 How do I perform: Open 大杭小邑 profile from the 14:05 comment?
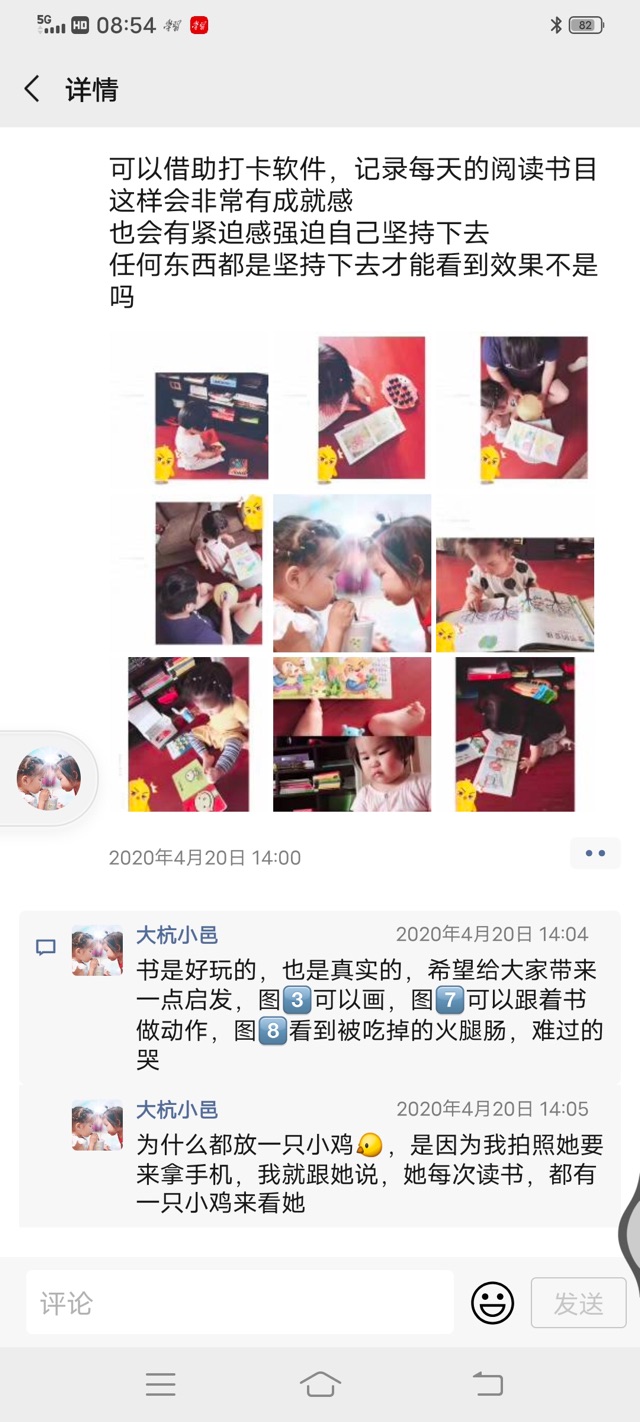coord(177,1110)
